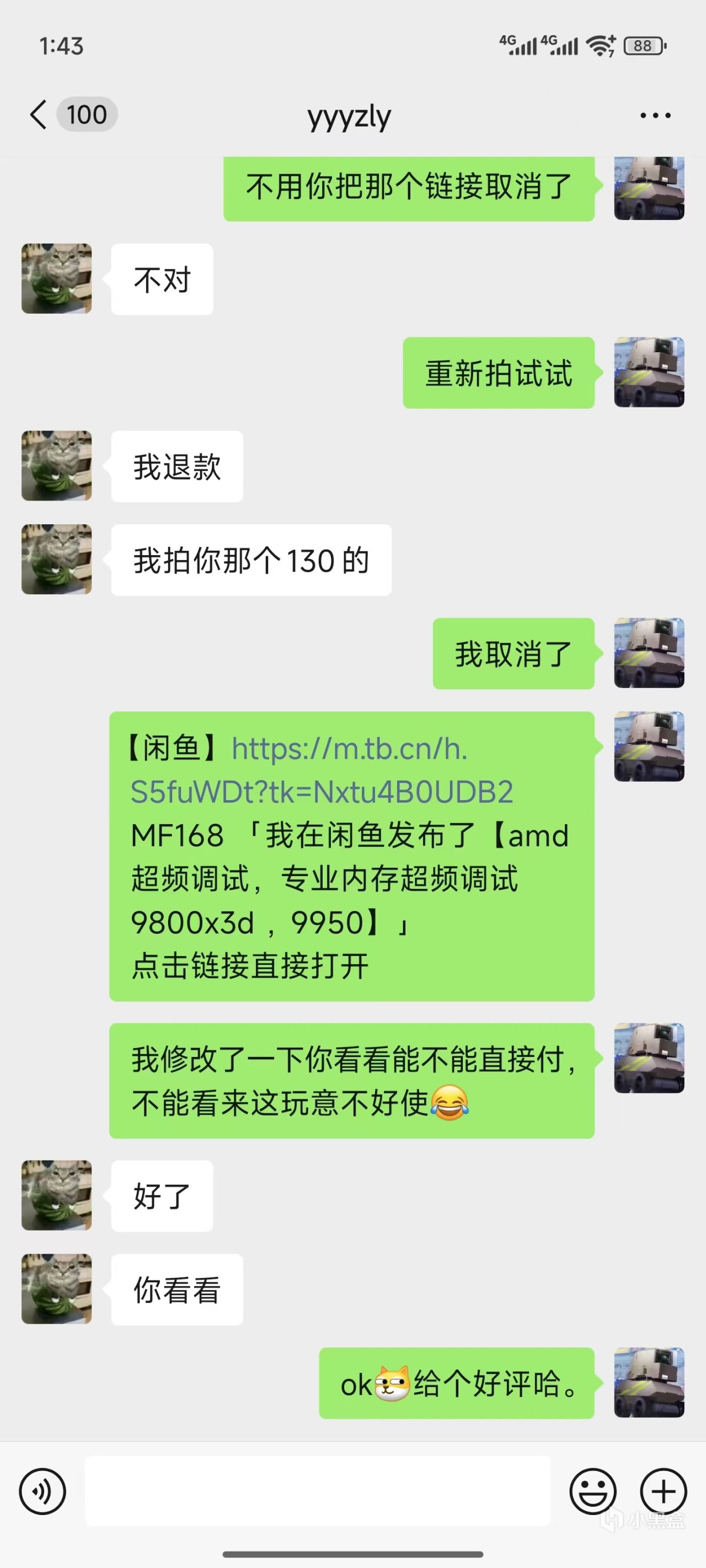Switch to voice message input
This screenshot has width=706, height=1568.
tap(42, 1491)
